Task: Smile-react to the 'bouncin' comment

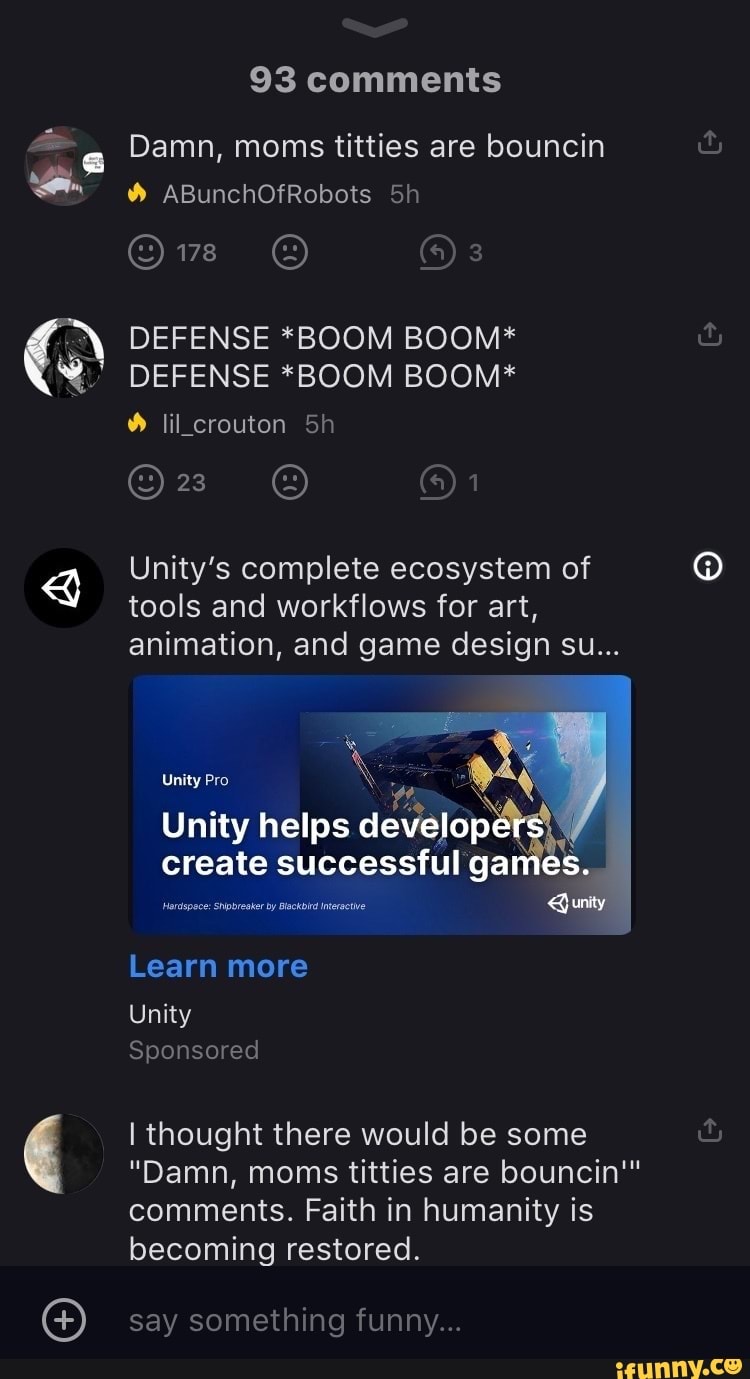Action: pos(146,252)
